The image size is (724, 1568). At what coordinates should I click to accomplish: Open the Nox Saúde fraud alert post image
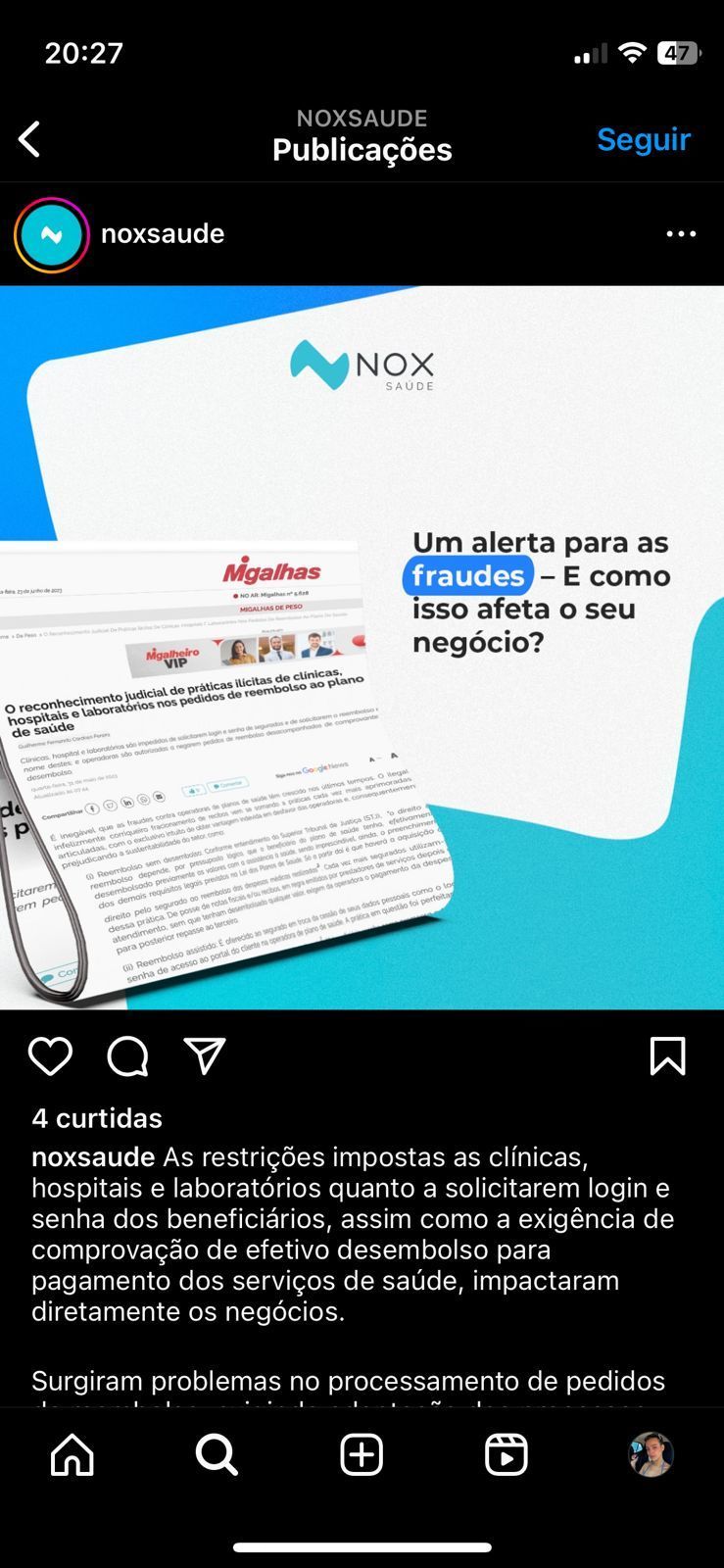click(362, 647)
